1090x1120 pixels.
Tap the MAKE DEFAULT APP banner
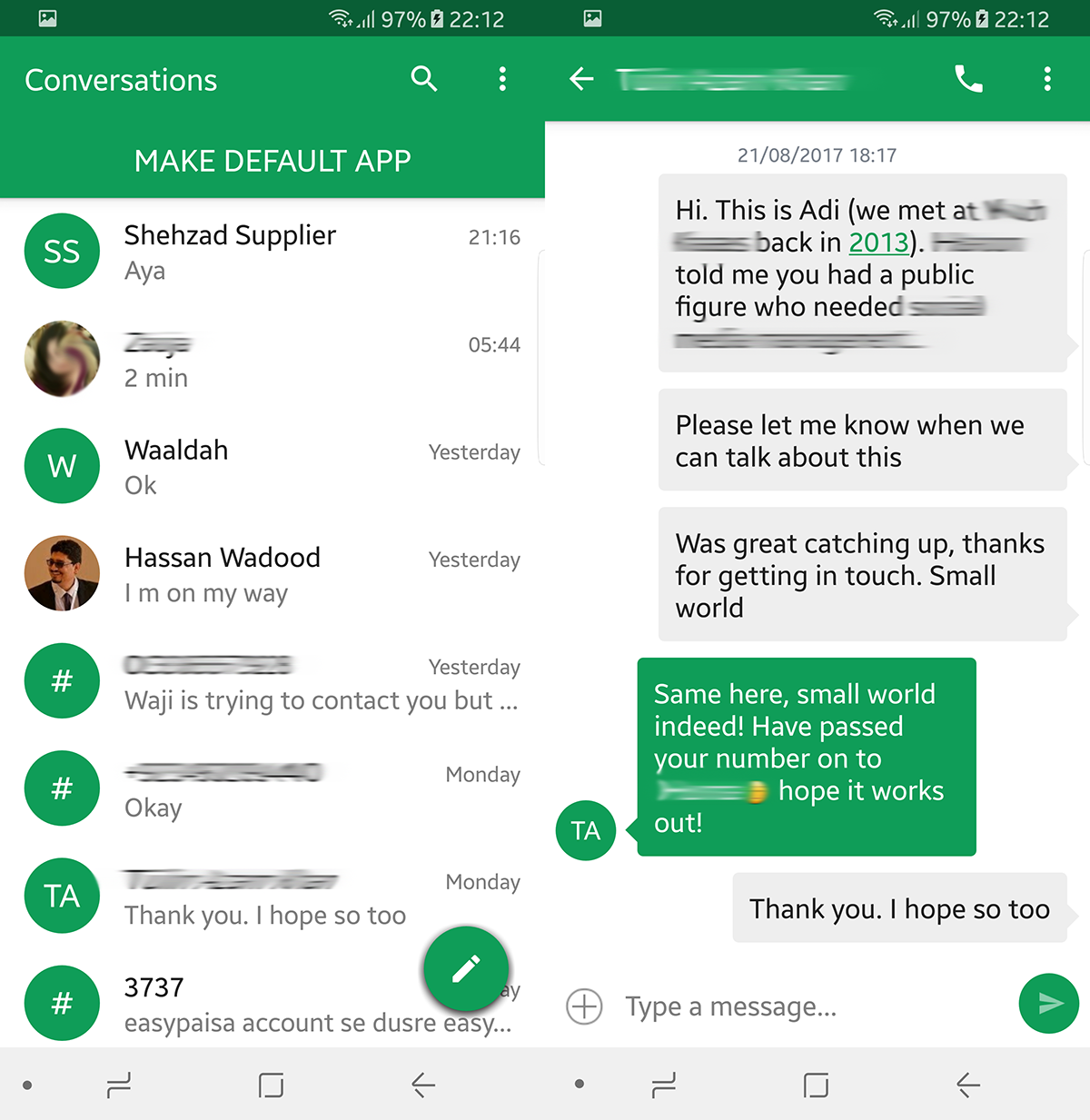click(x=272, y=161)
